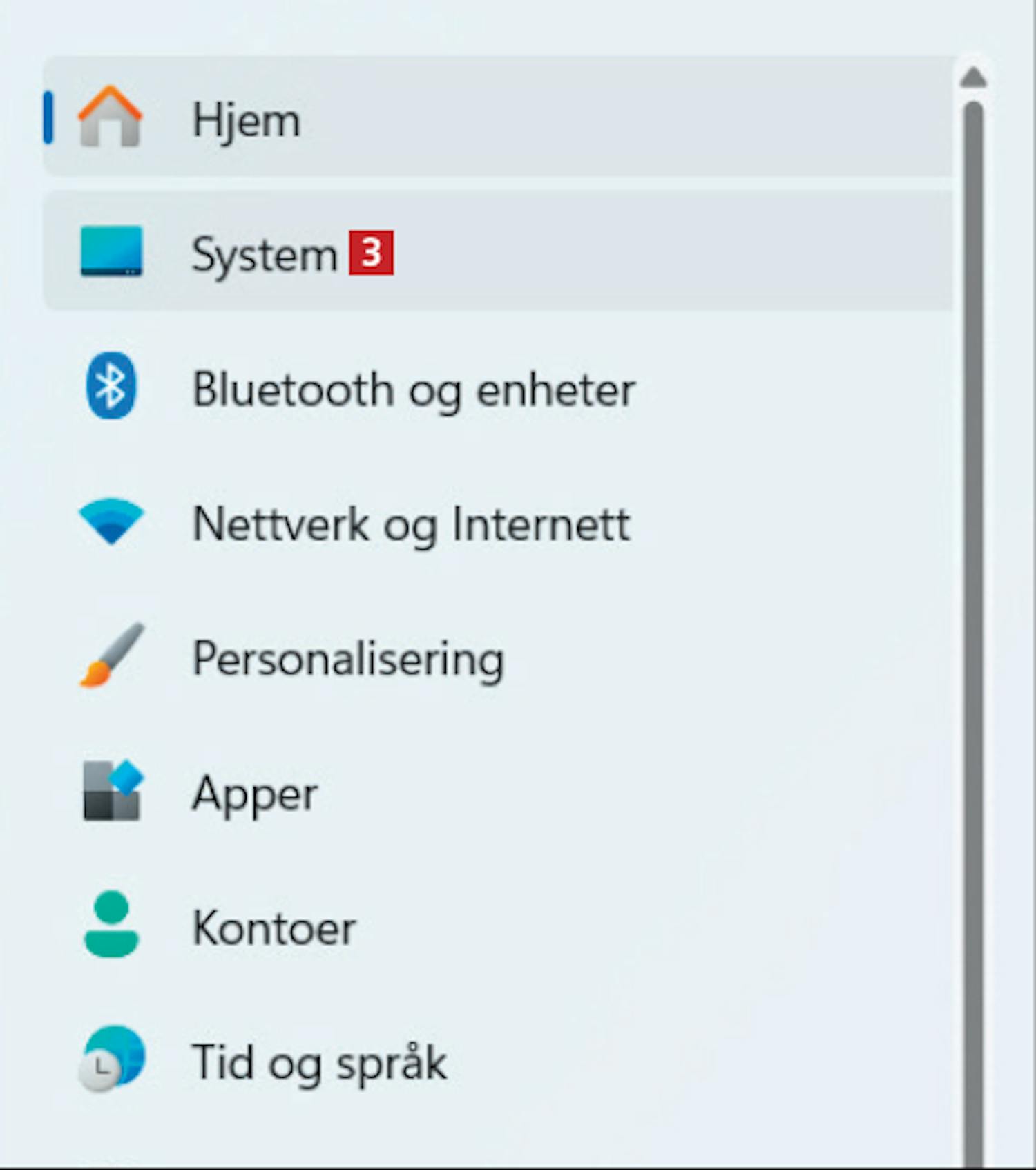Click the scrollbar up arrow
The width and height of the screenshot is (1036, 1170).
(973, 77)
